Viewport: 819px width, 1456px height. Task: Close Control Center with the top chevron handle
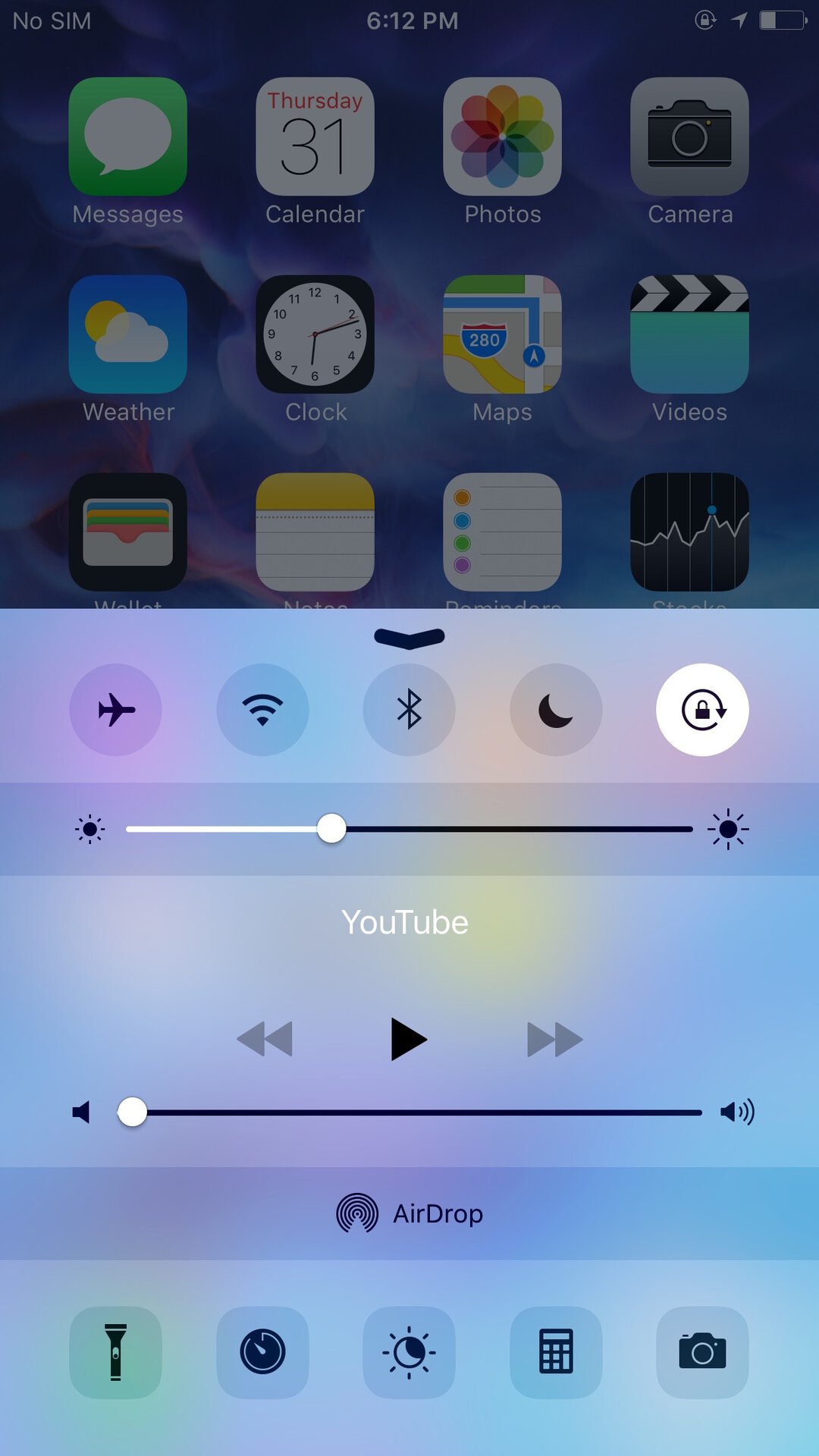pos(409,638)
